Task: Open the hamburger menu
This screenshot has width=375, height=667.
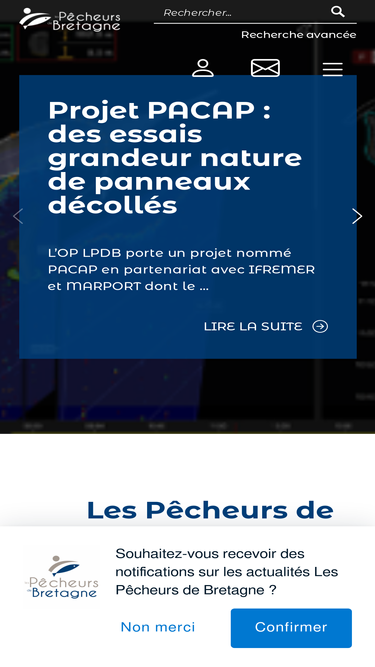Action: [x=332, y=69]
